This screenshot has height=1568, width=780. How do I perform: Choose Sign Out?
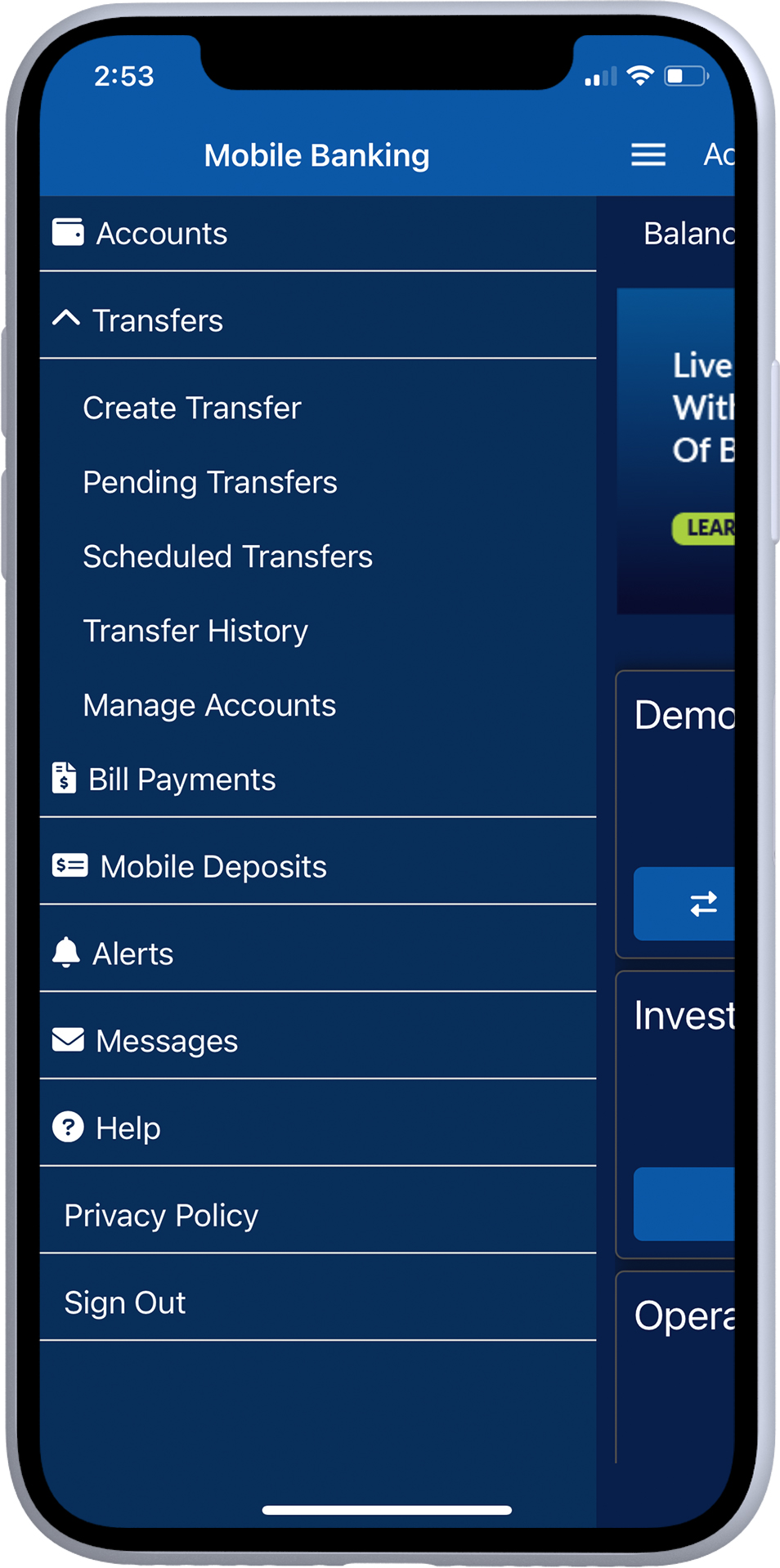coord(318,1302)
